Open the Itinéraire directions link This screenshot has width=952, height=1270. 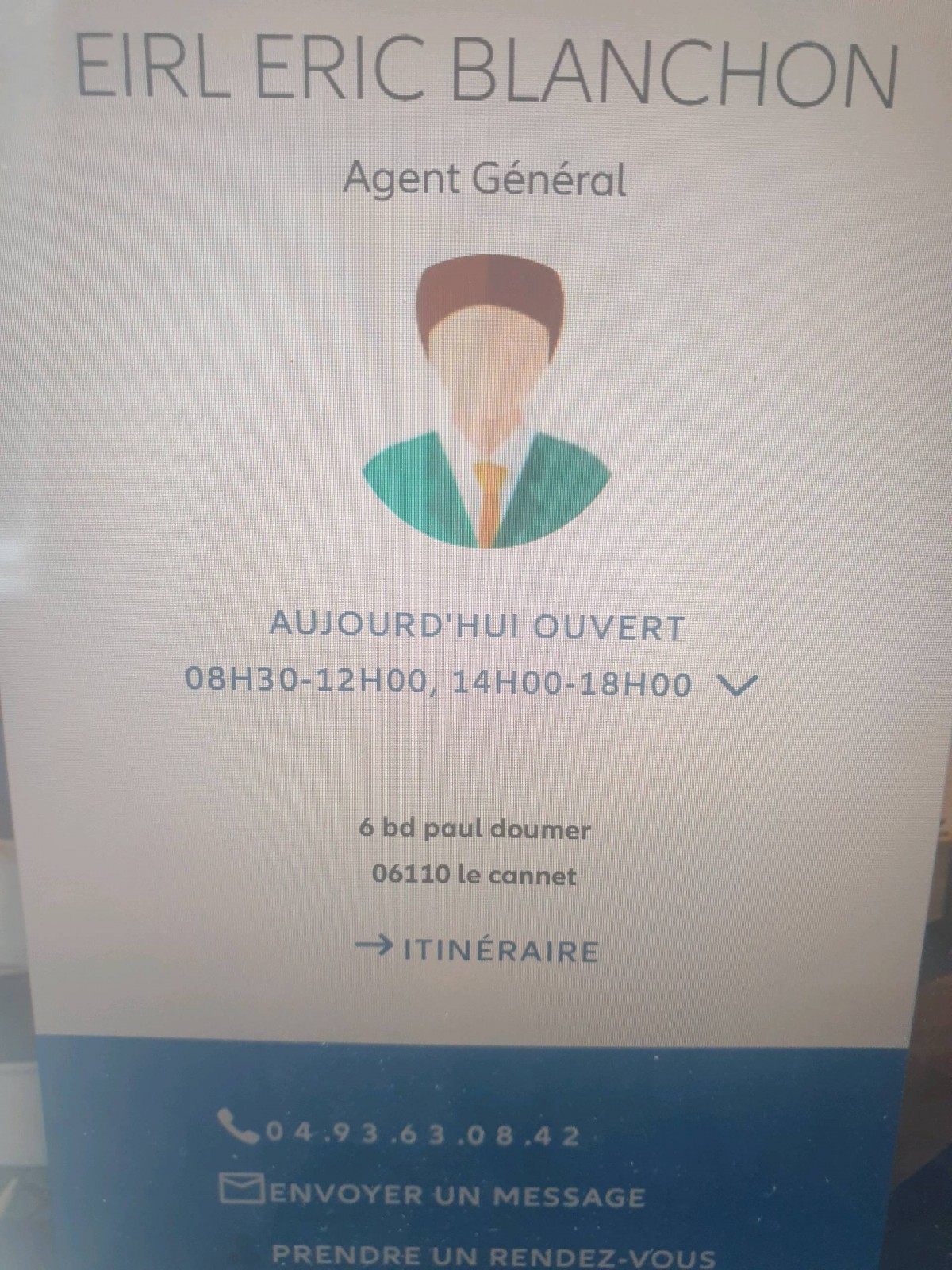477,949
